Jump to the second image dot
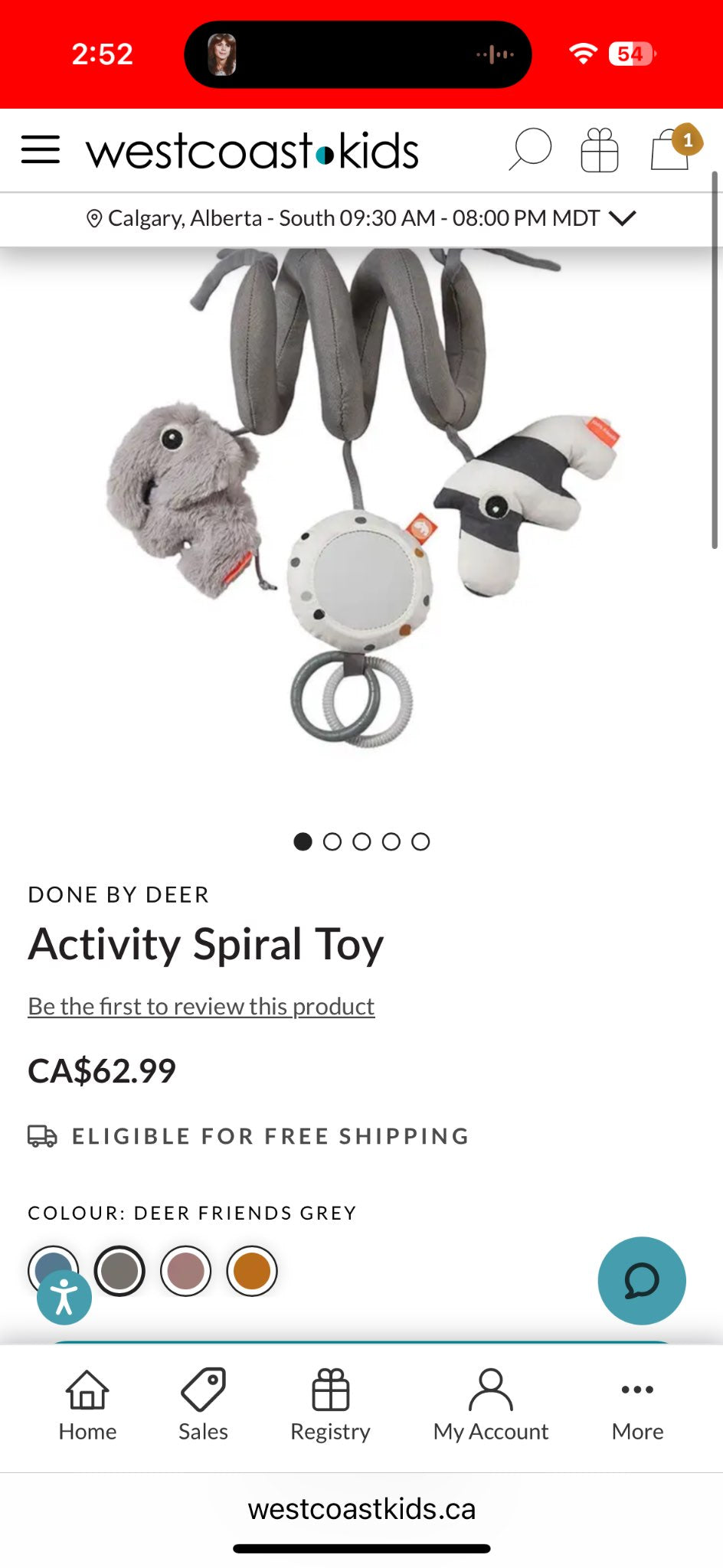Viewport: 723px width, 1568px height. (x=332, y=841)
